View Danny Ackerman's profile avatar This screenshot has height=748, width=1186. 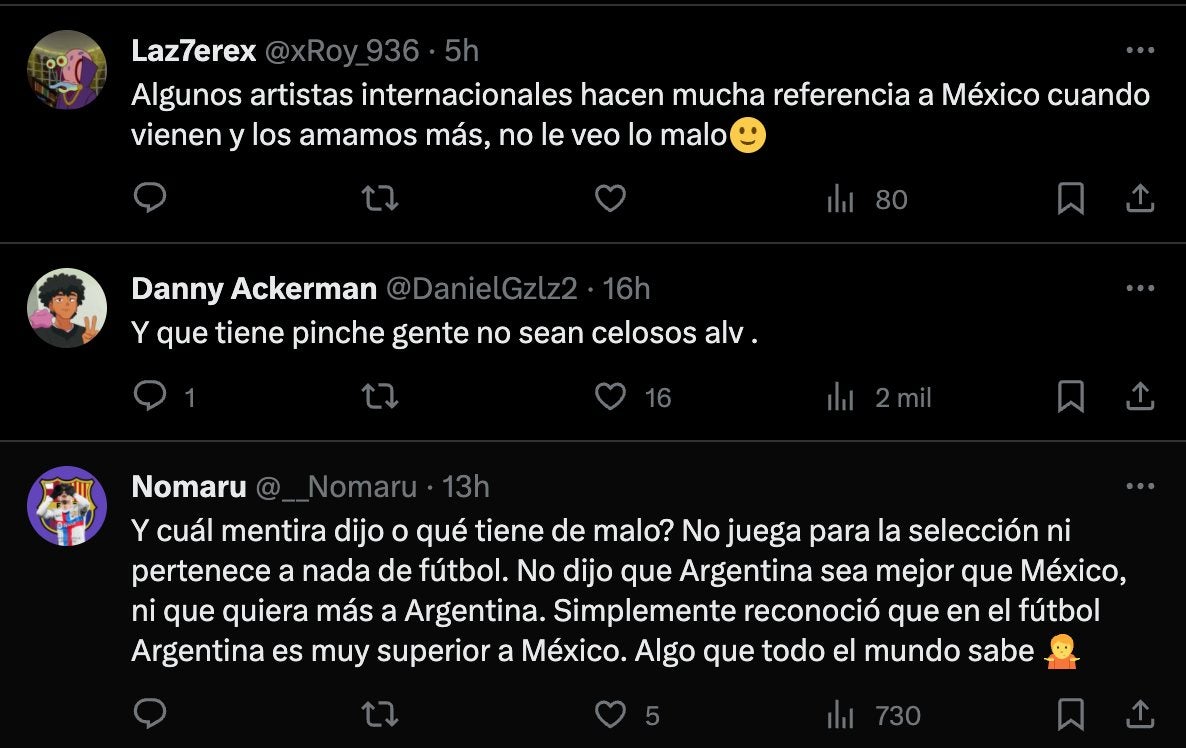[67, 307]
